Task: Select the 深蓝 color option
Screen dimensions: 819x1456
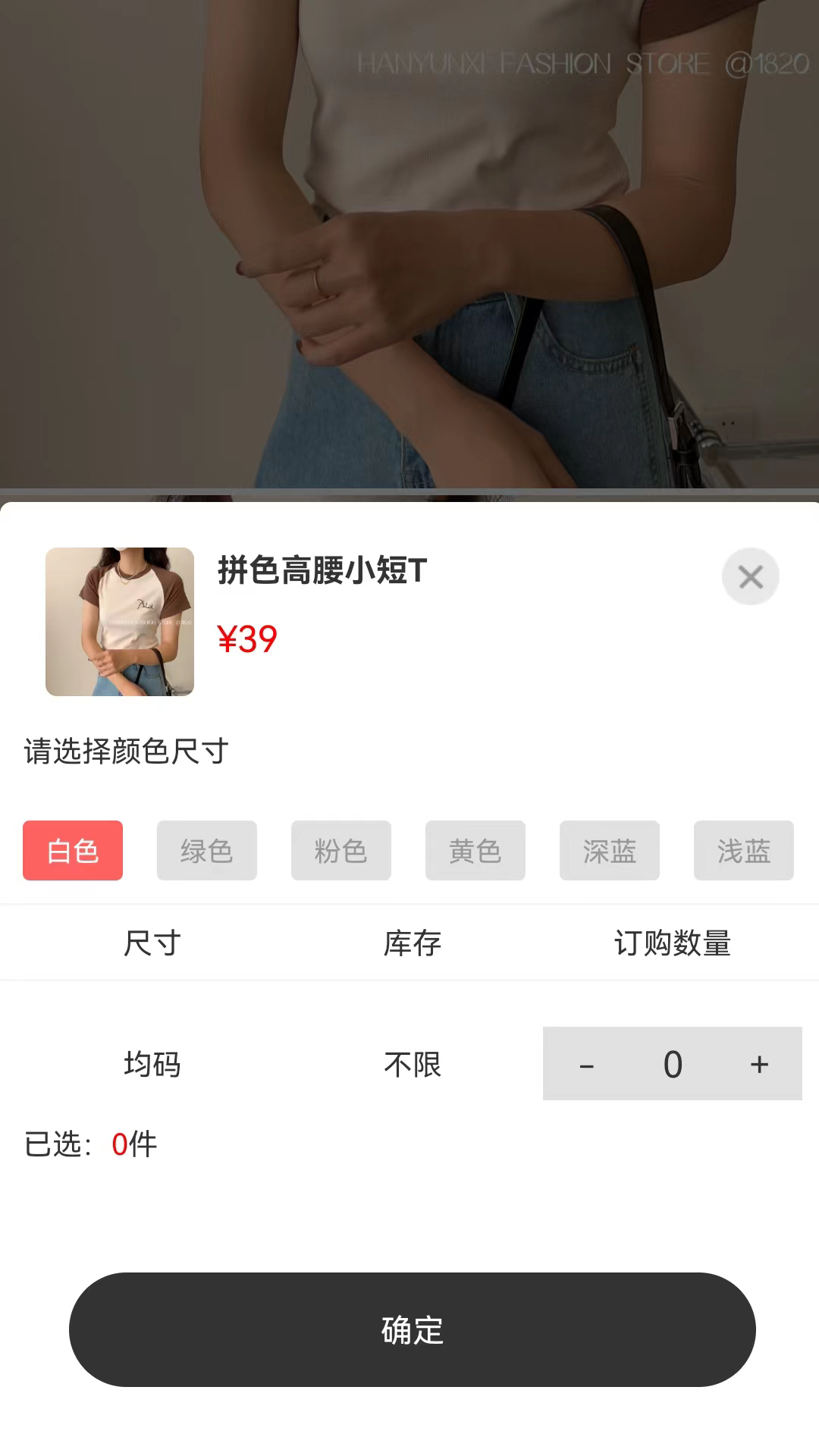Action: [609, 851]
